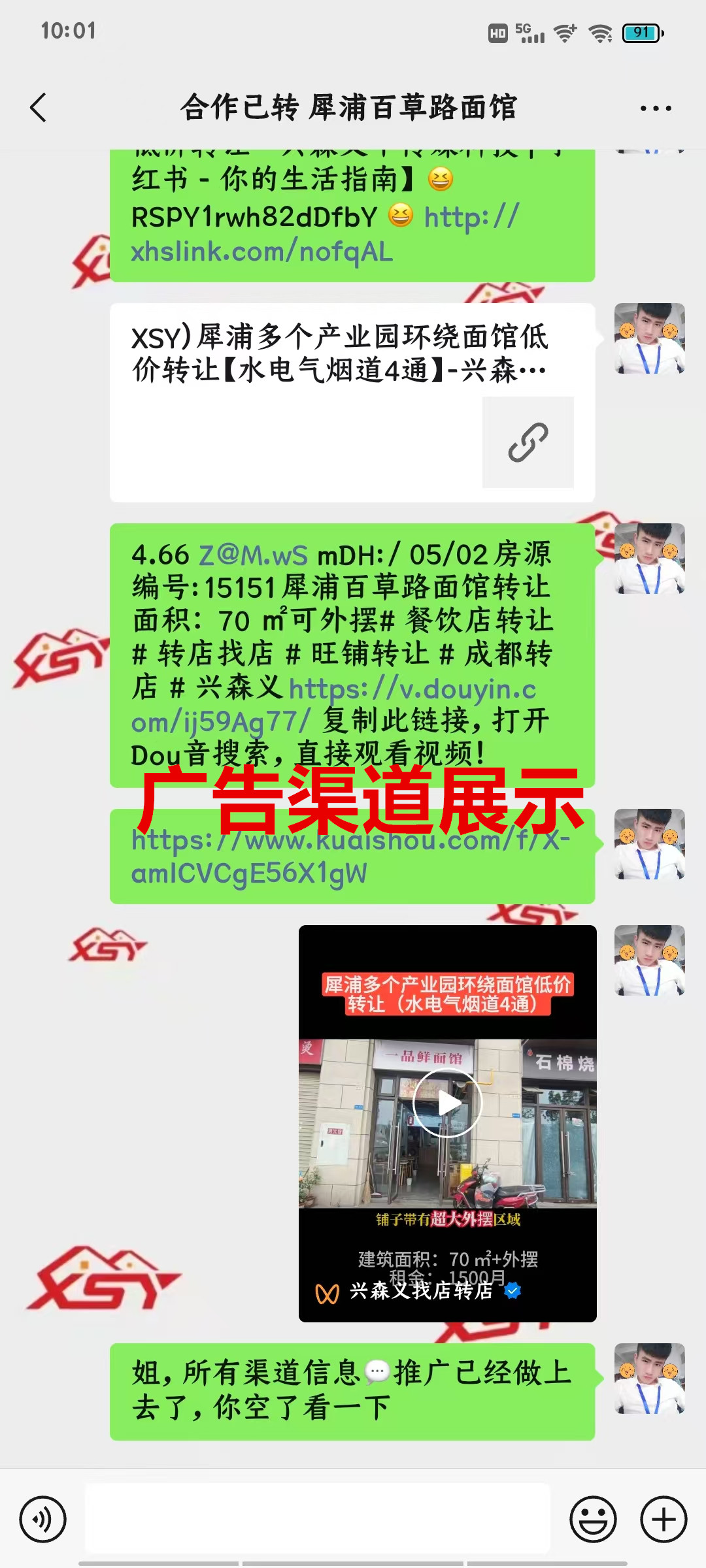Switch to voice message input
This screenshot has width=706, height=1568.
(43, 1519)
